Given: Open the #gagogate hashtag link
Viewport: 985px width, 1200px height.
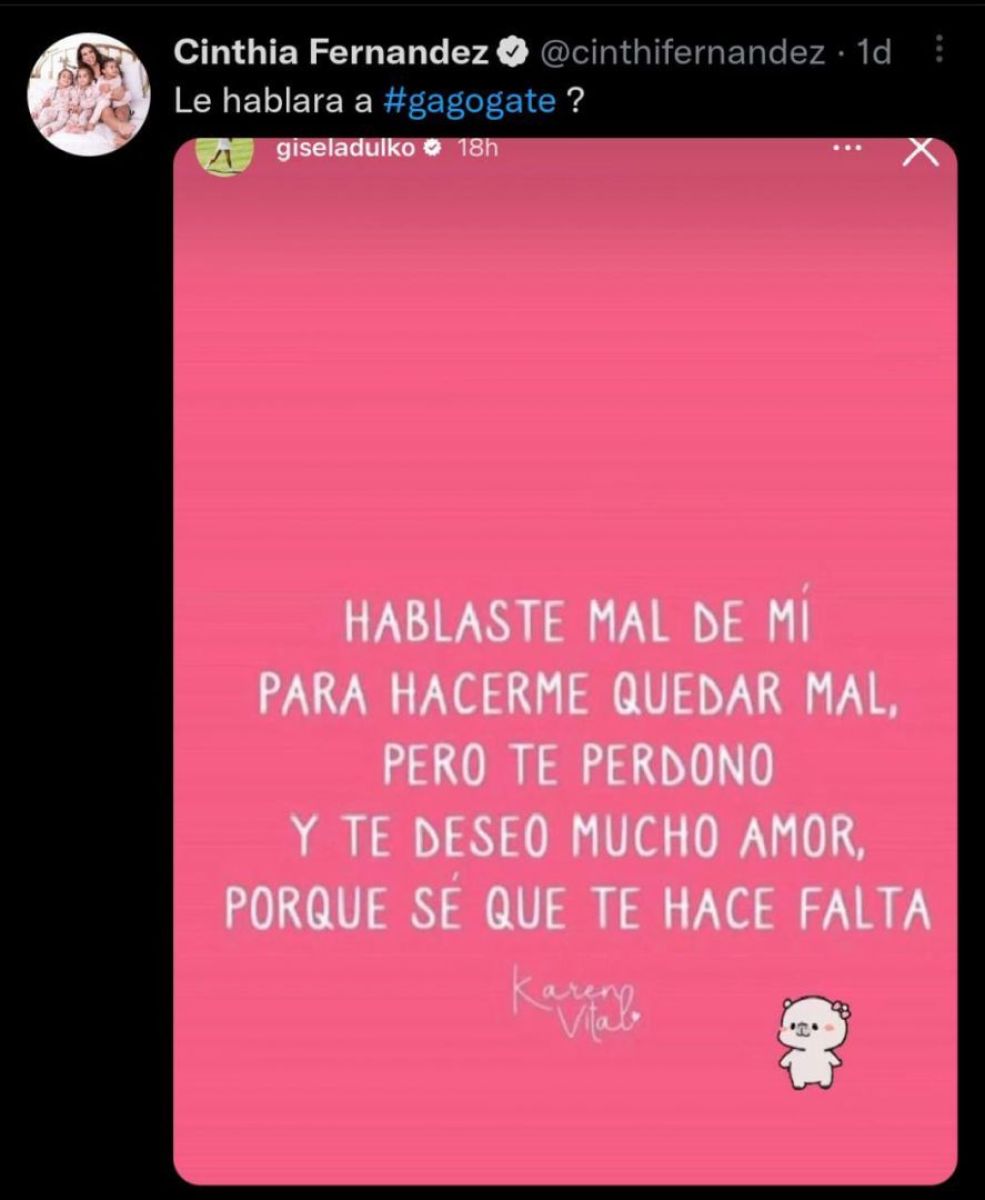Looking at the screenshot, I should 469,102.
